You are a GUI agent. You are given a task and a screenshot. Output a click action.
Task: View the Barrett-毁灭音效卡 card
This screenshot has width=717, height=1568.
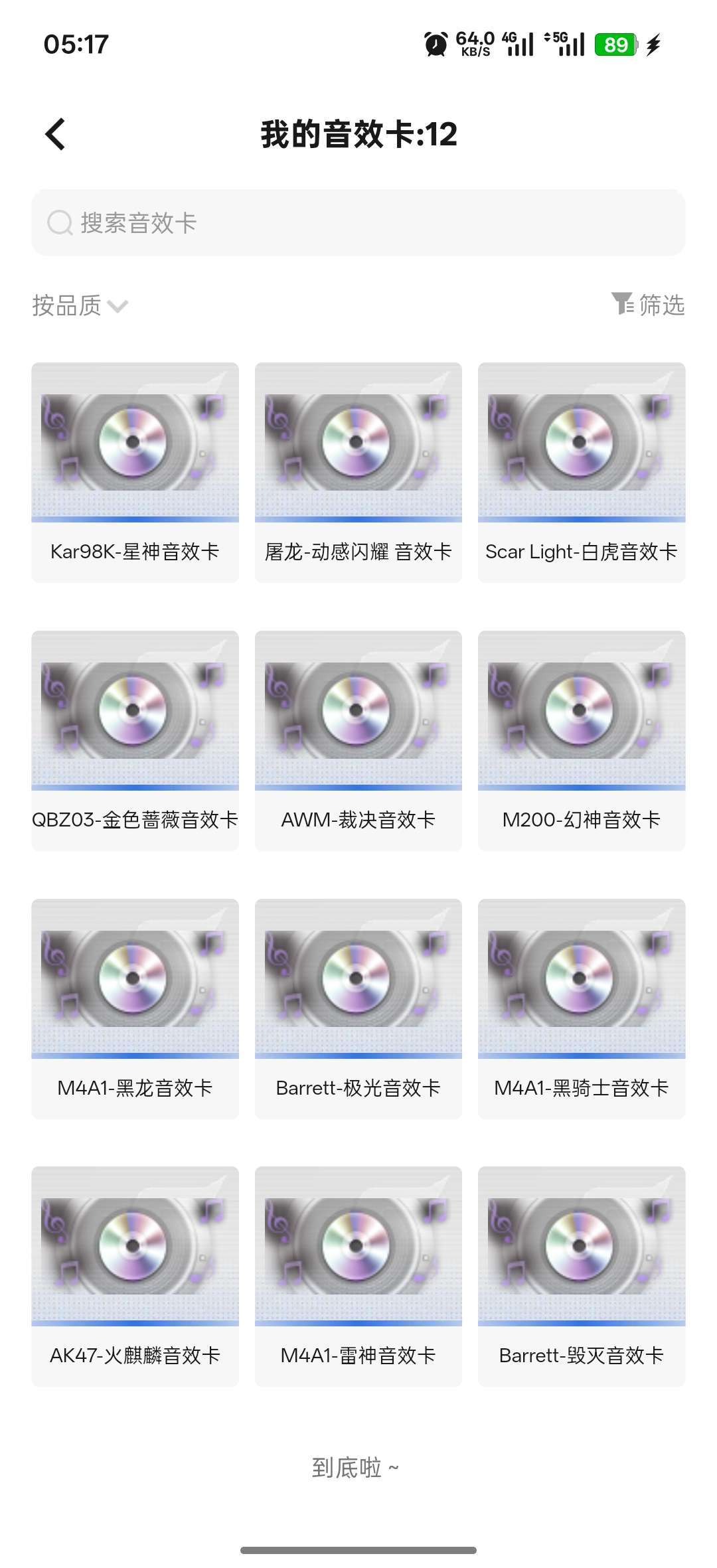pos(582,1276)
